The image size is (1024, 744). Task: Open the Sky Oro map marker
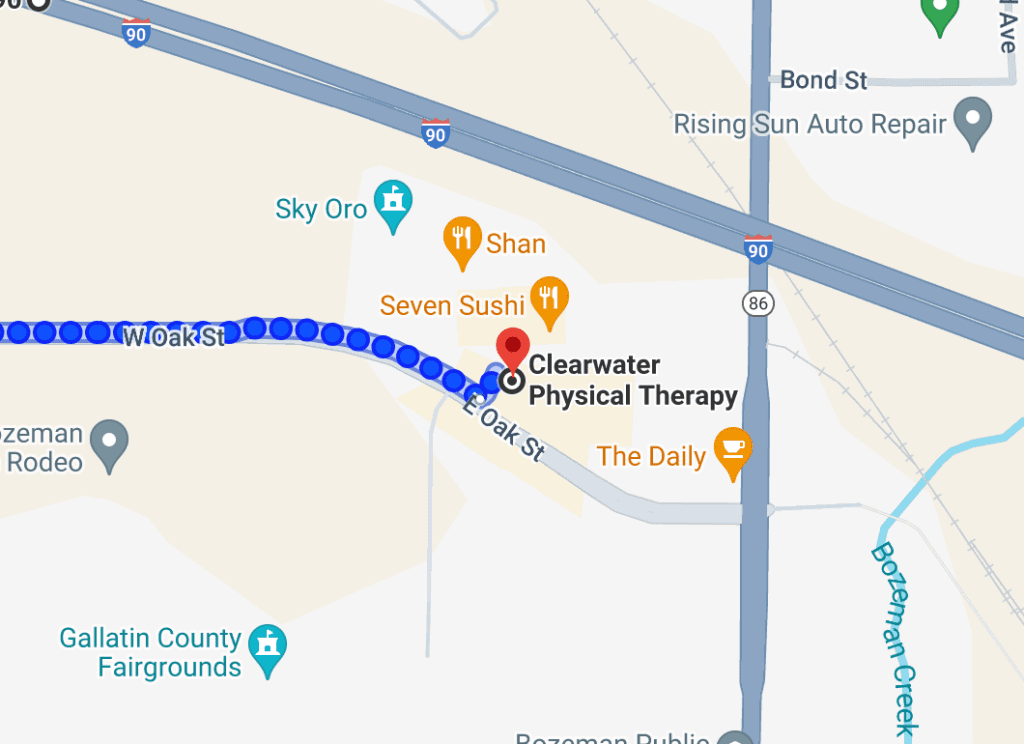(x=393, y=203)
